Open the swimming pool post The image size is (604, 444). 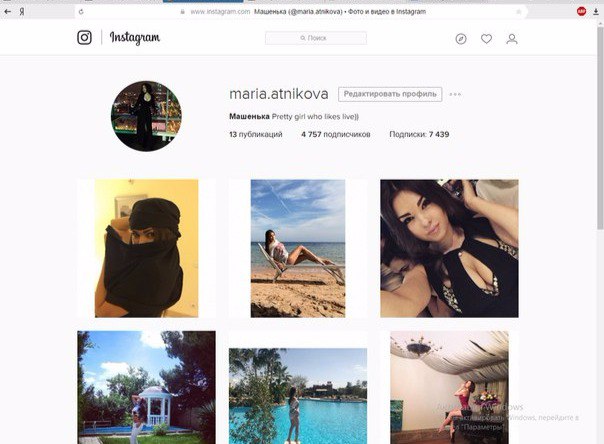297,394
